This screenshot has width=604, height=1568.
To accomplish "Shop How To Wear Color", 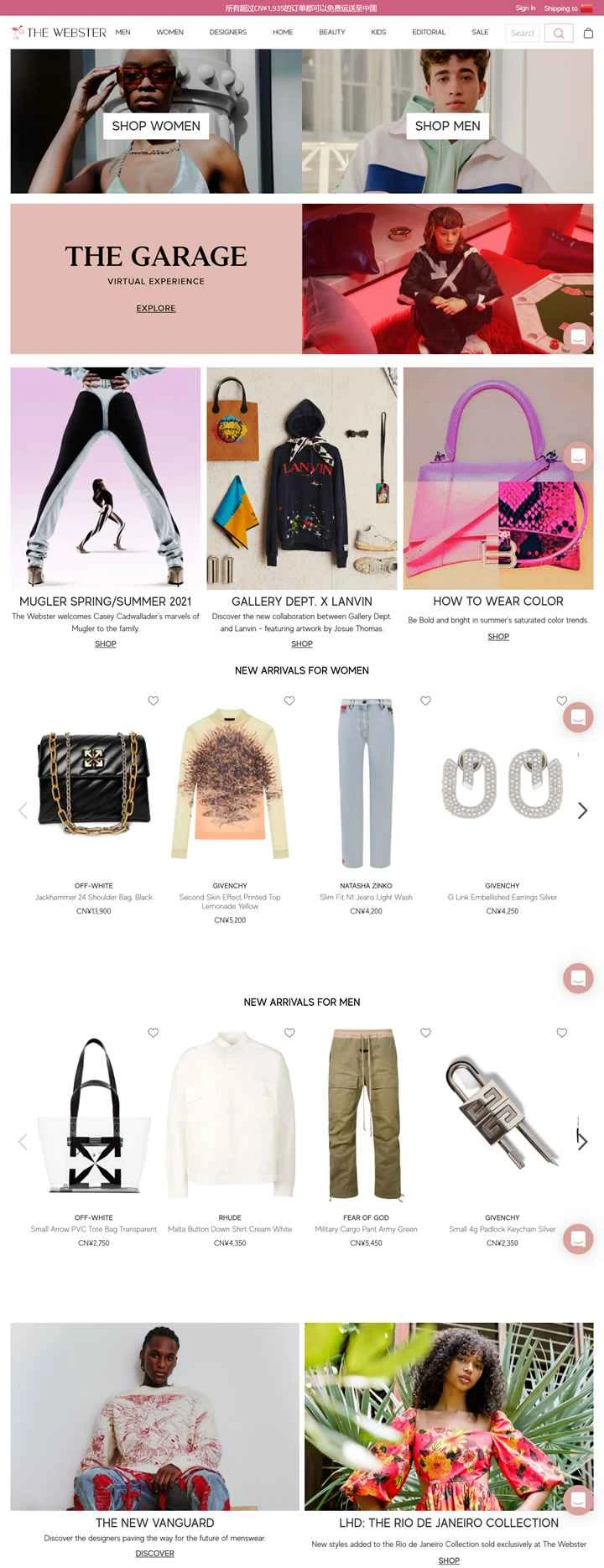I will 498,637.
